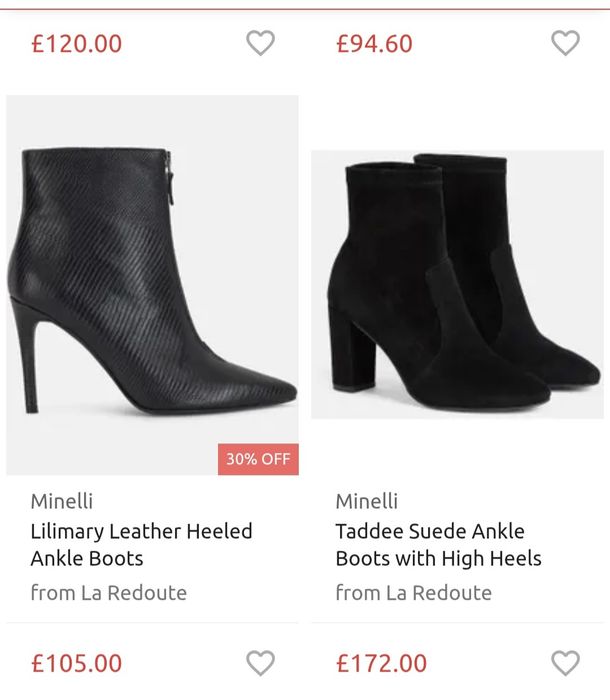Save the £94.60 item to wishlist
Image resolution: width=610 pixels, height=700 pixels.
[x=565, y=43]
